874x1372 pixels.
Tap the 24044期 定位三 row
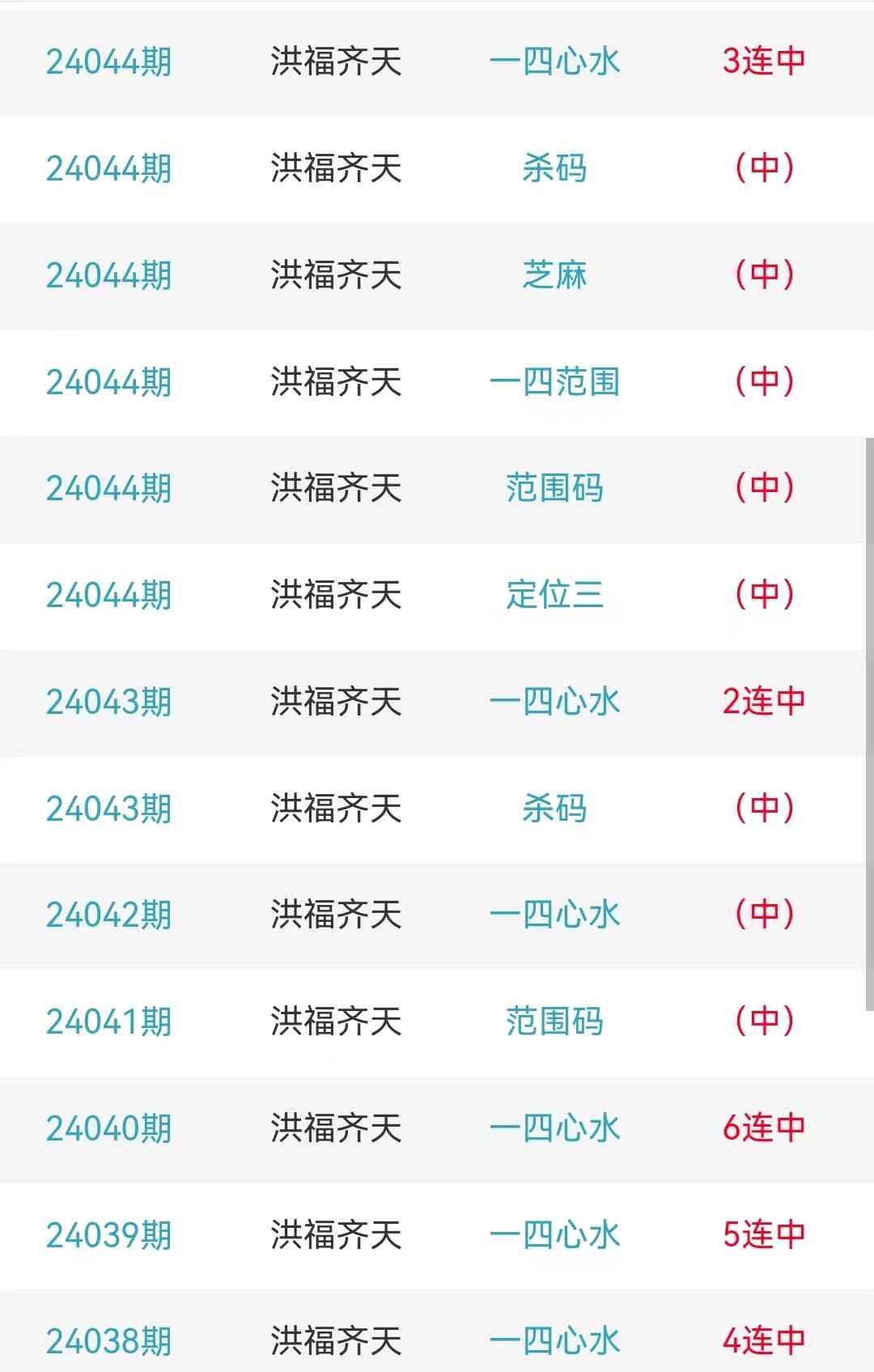coord(554,595)
